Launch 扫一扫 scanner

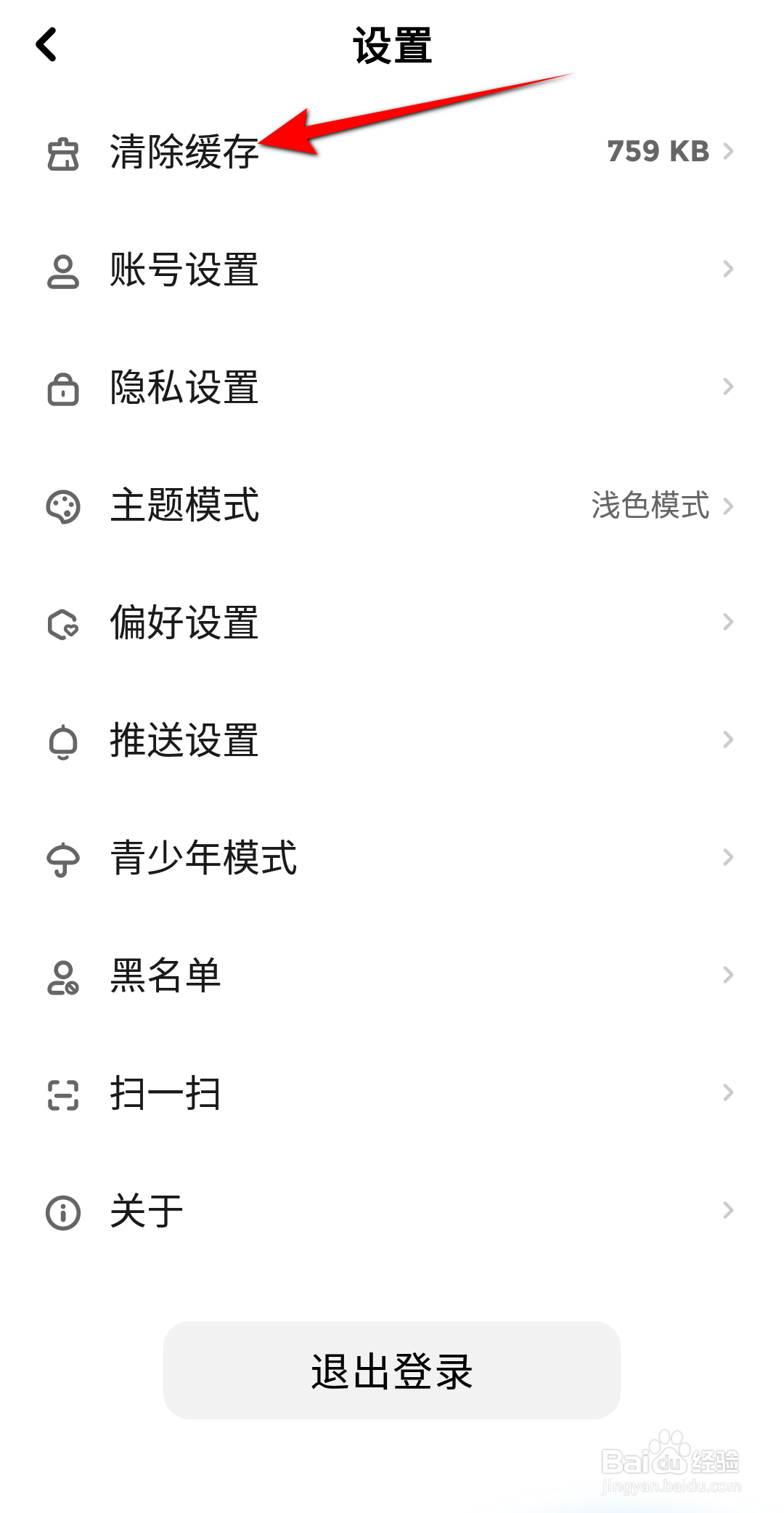pos(392,1093)
